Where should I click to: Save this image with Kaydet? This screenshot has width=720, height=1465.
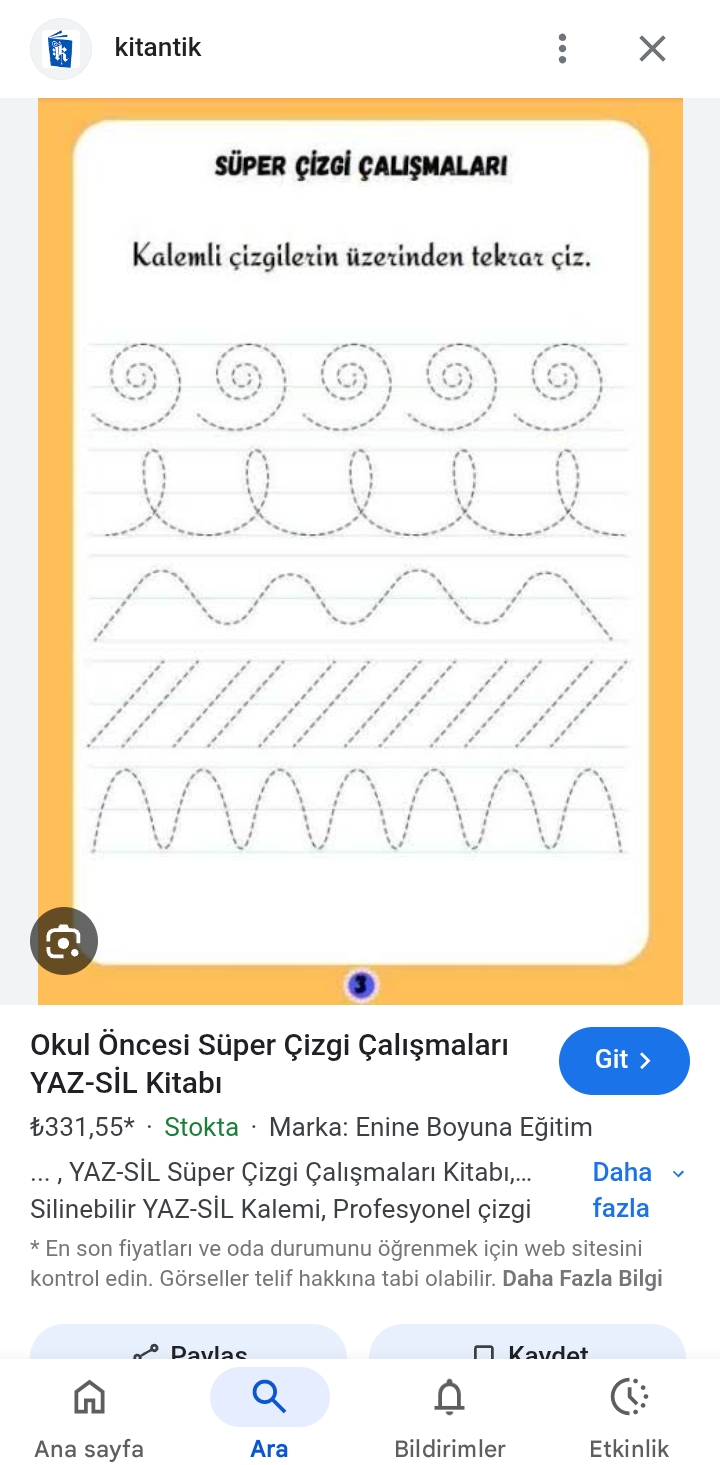click(x=527, y=1346)
